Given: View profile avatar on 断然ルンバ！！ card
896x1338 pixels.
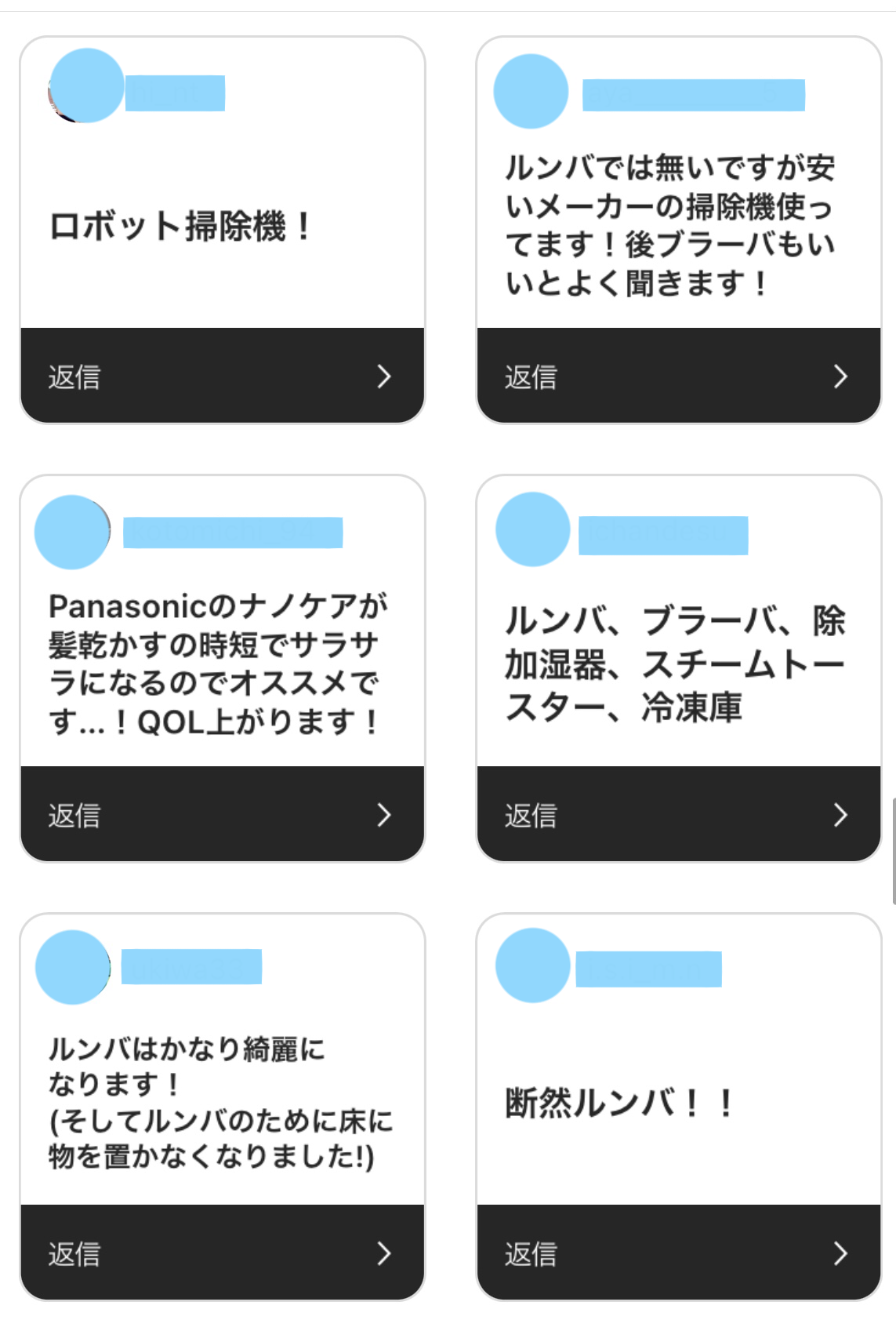Looking at the screenshot, I should [x=532, y=965].
